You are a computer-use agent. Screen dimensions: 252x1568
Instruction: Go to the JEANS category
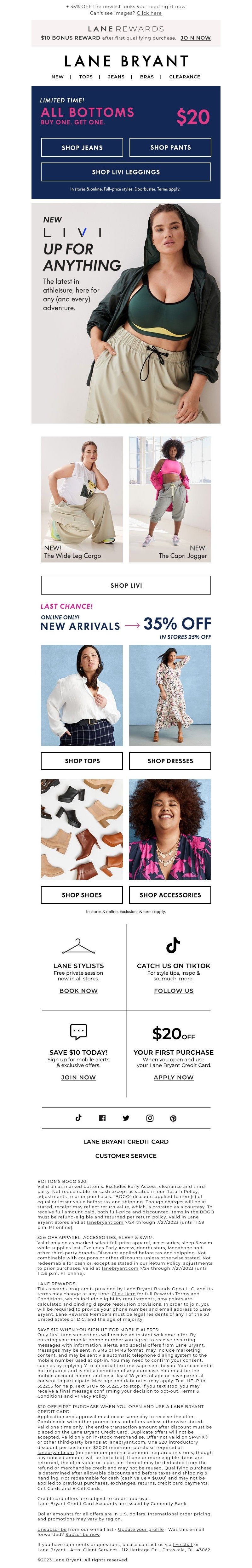[x=116, y=77]
